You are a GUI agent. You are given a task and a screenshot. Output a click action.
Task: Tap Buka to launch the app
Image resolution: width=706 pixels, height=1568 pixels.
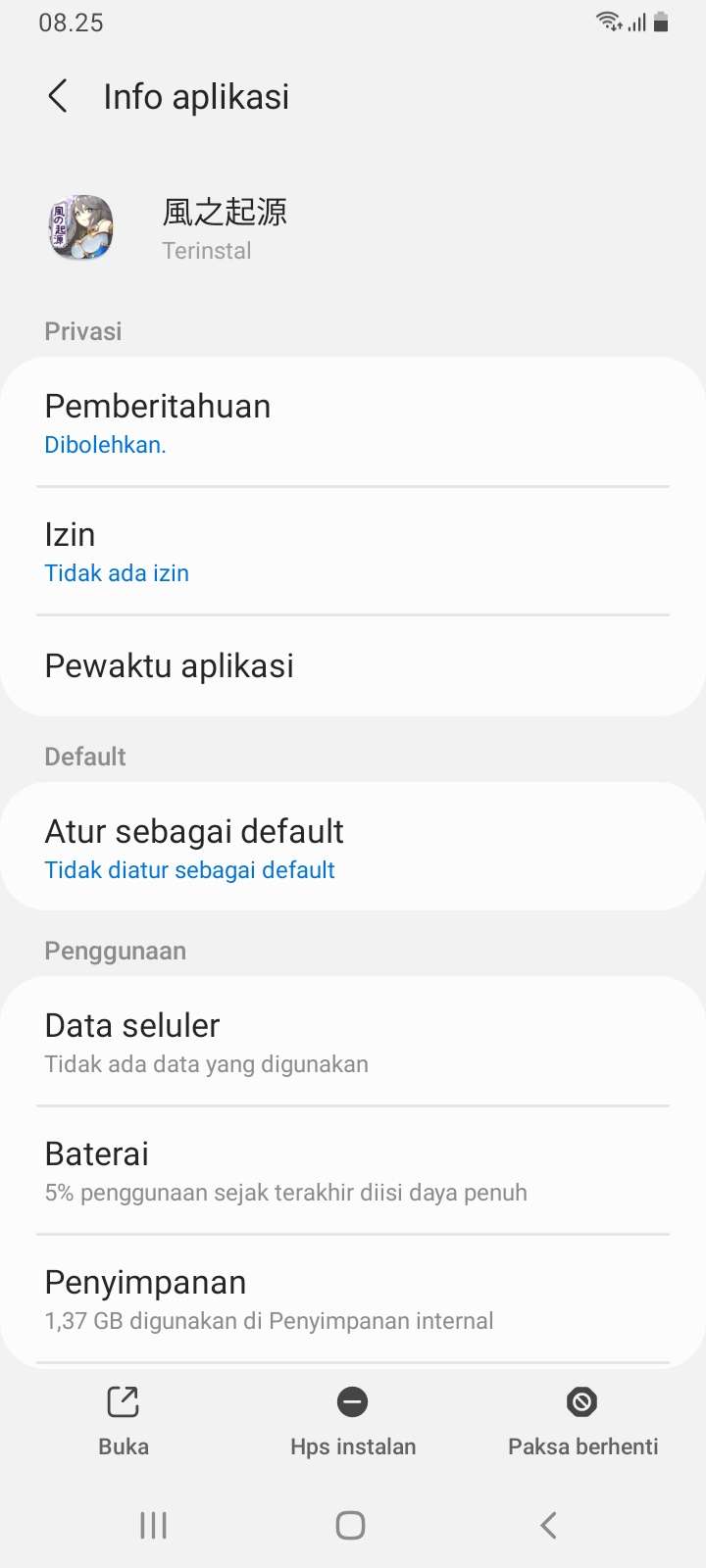[x=124, y=1419]
